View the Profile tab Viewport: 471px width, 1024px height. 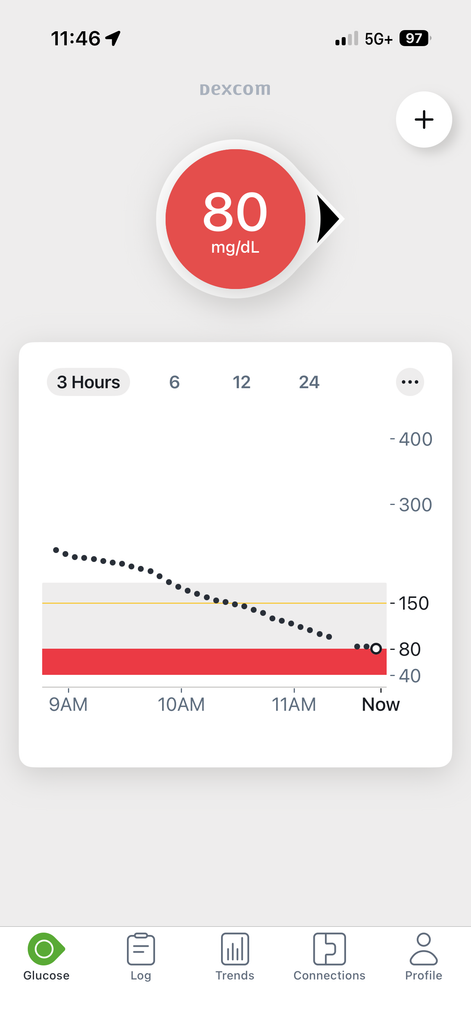click(x=423, y=957)
